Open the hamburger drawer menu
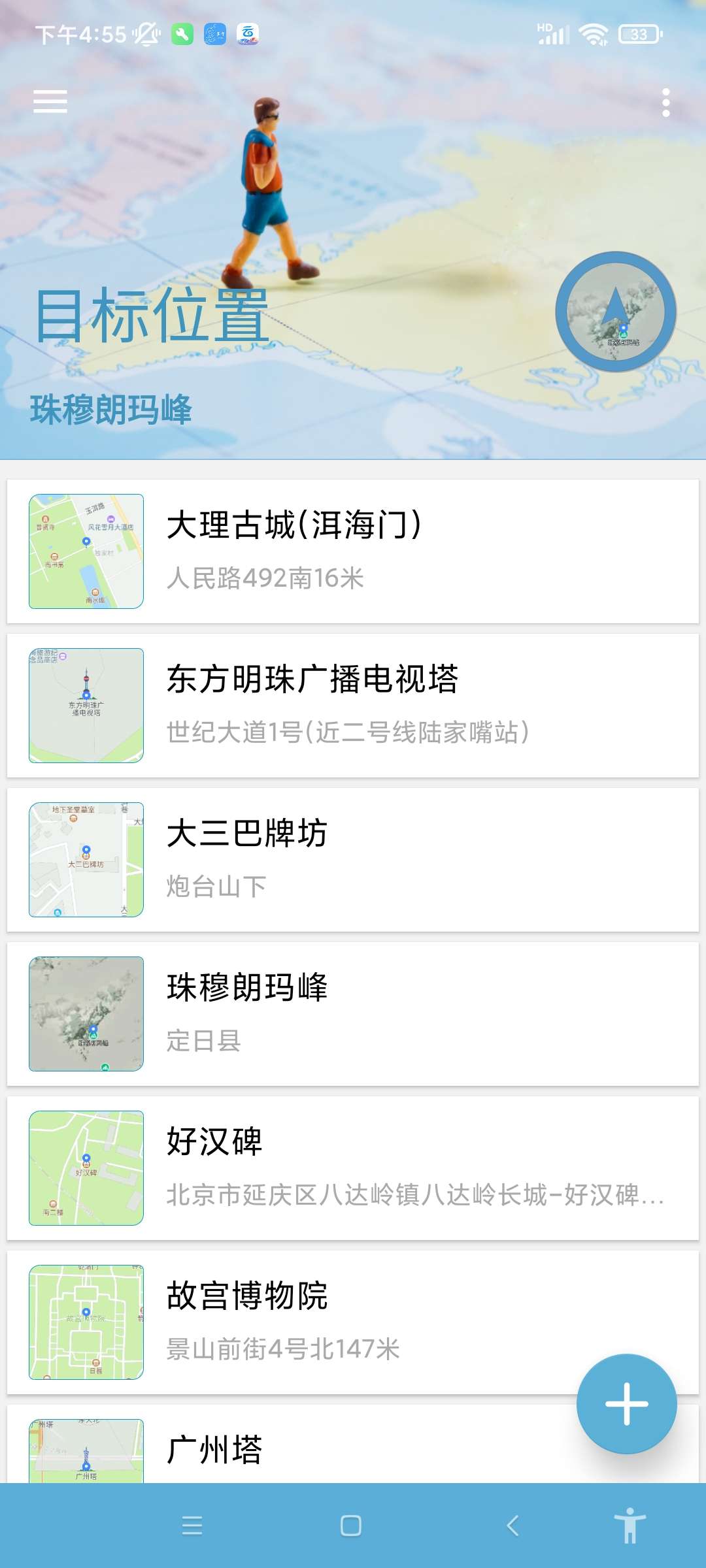The width and height of the screenshot is (706, 1568). (x=50, y=102)
